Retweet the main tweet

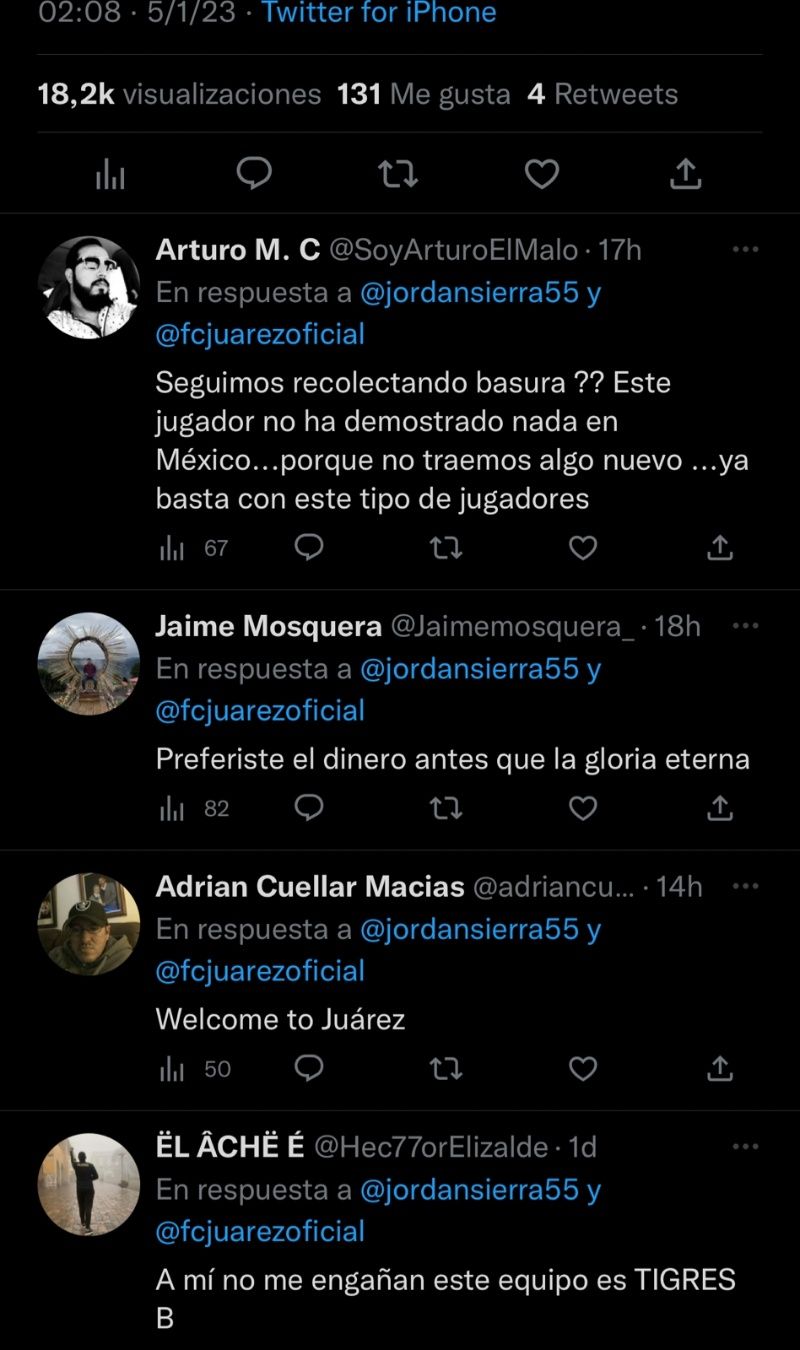click(x=398, y=175)
